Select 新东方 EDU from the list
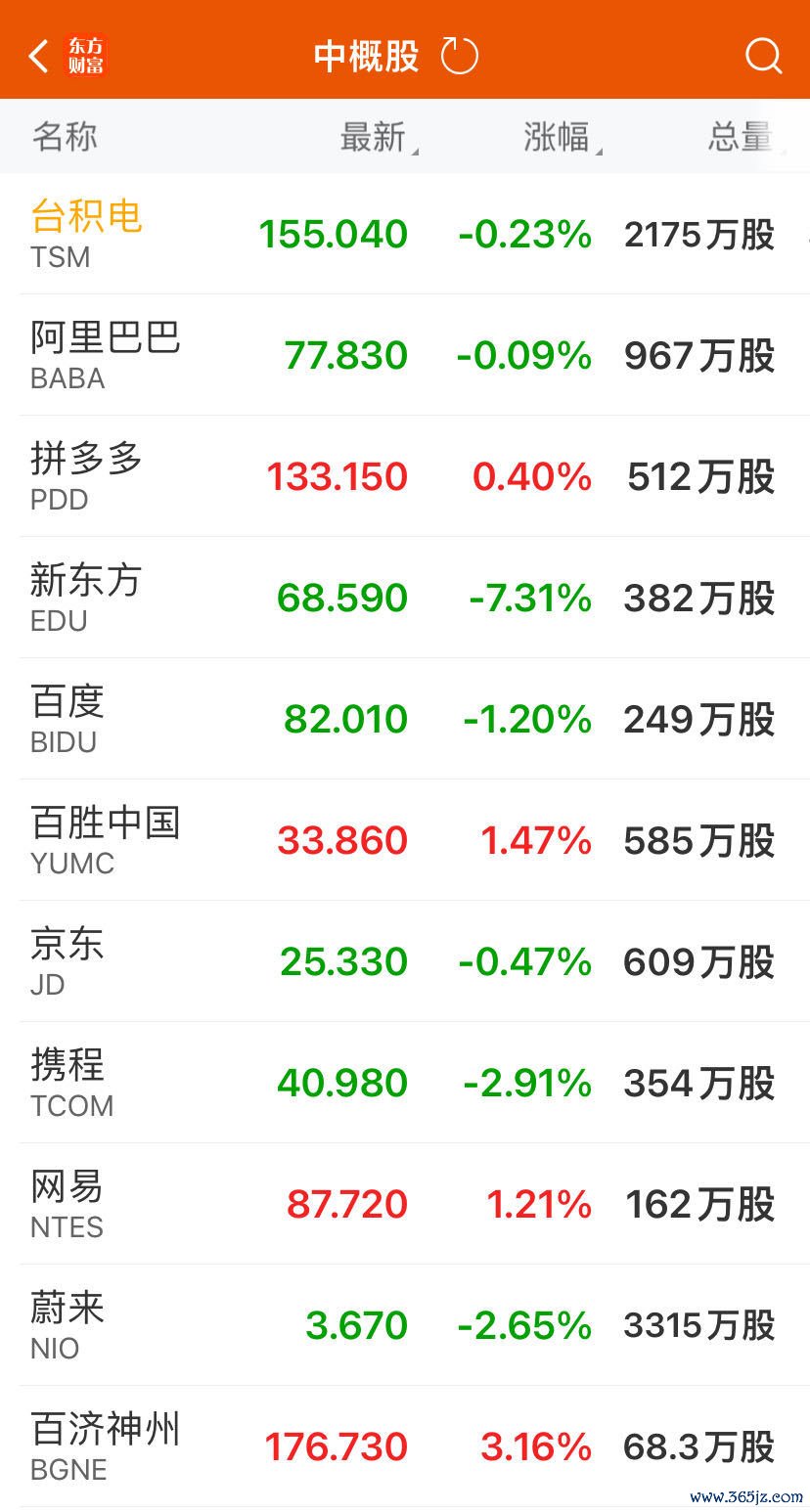810x1512 pixels. coord(86,598)
